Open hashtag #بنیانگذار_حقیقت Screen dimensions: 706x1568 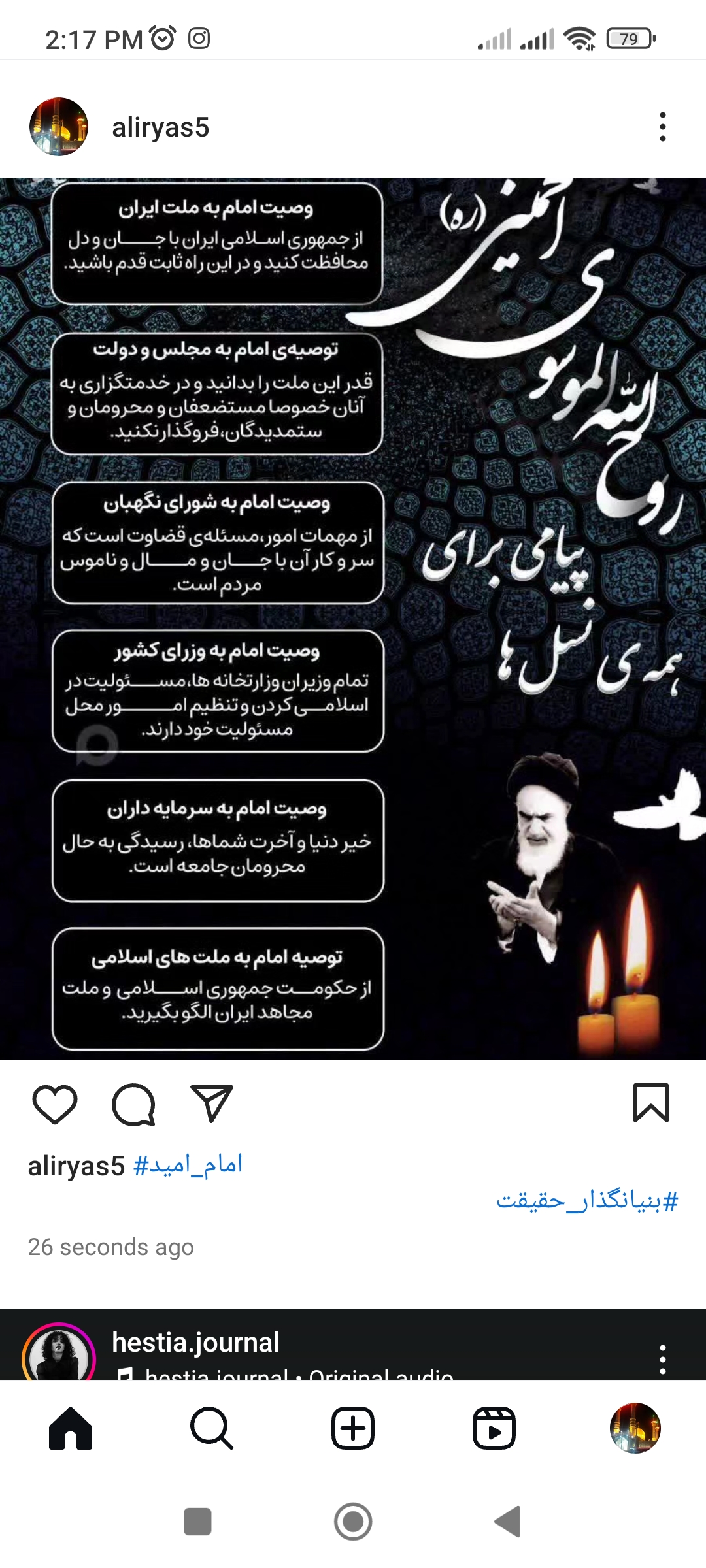pos(587,1201)
